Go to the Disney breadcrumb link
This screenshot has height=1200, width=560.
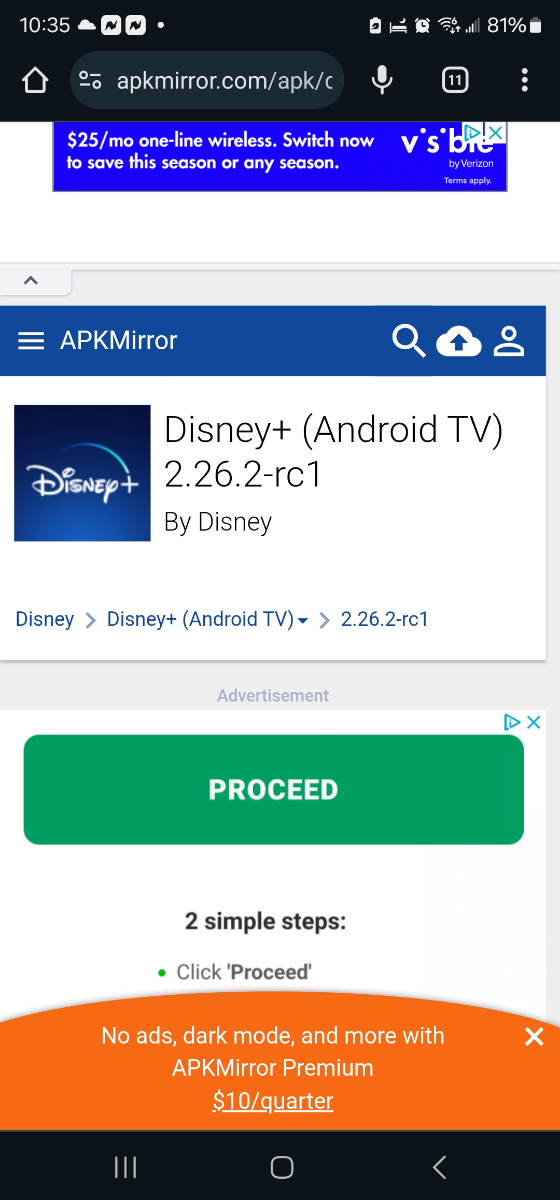(45, 619)
